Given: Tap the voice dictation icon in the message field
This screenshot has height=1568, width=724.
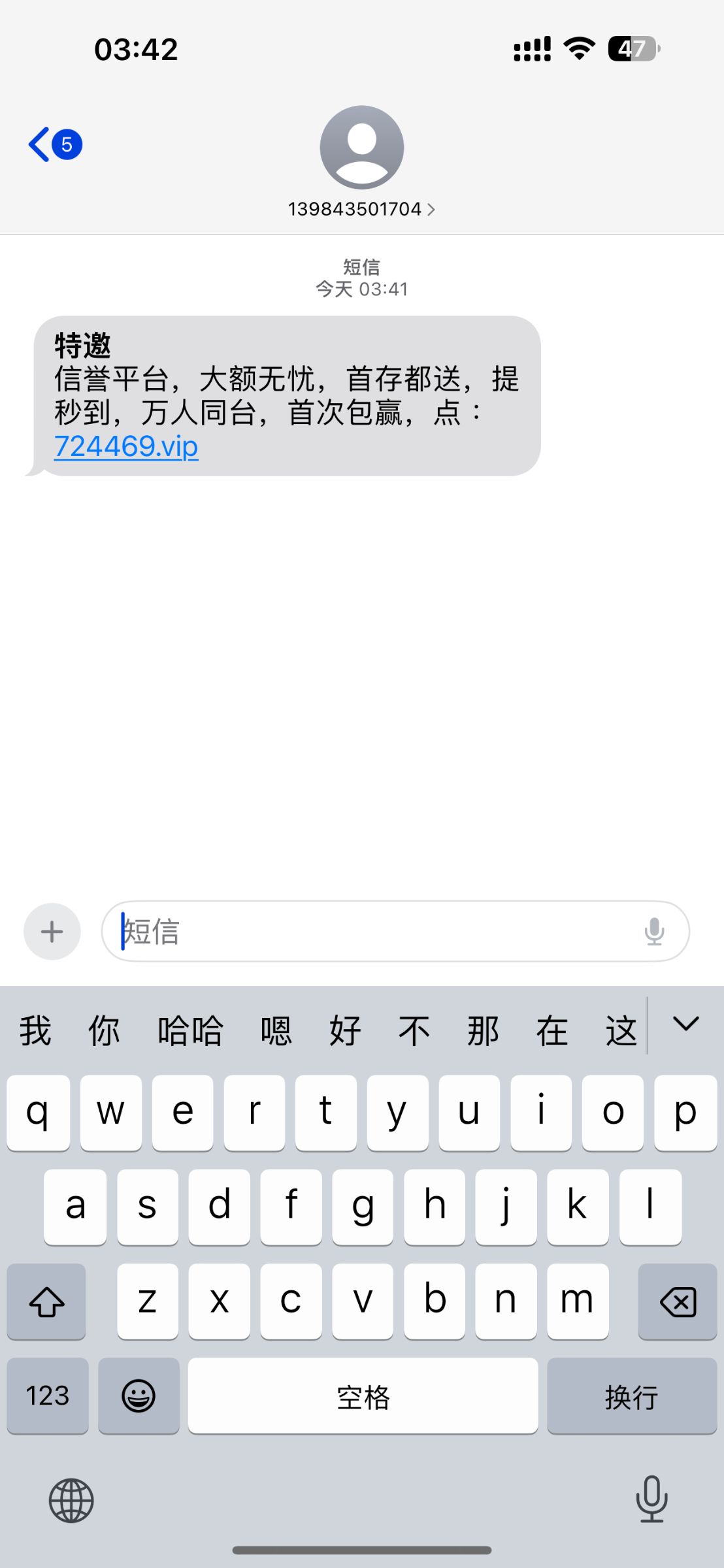Looking at the screenshot, I should (654, 931).
